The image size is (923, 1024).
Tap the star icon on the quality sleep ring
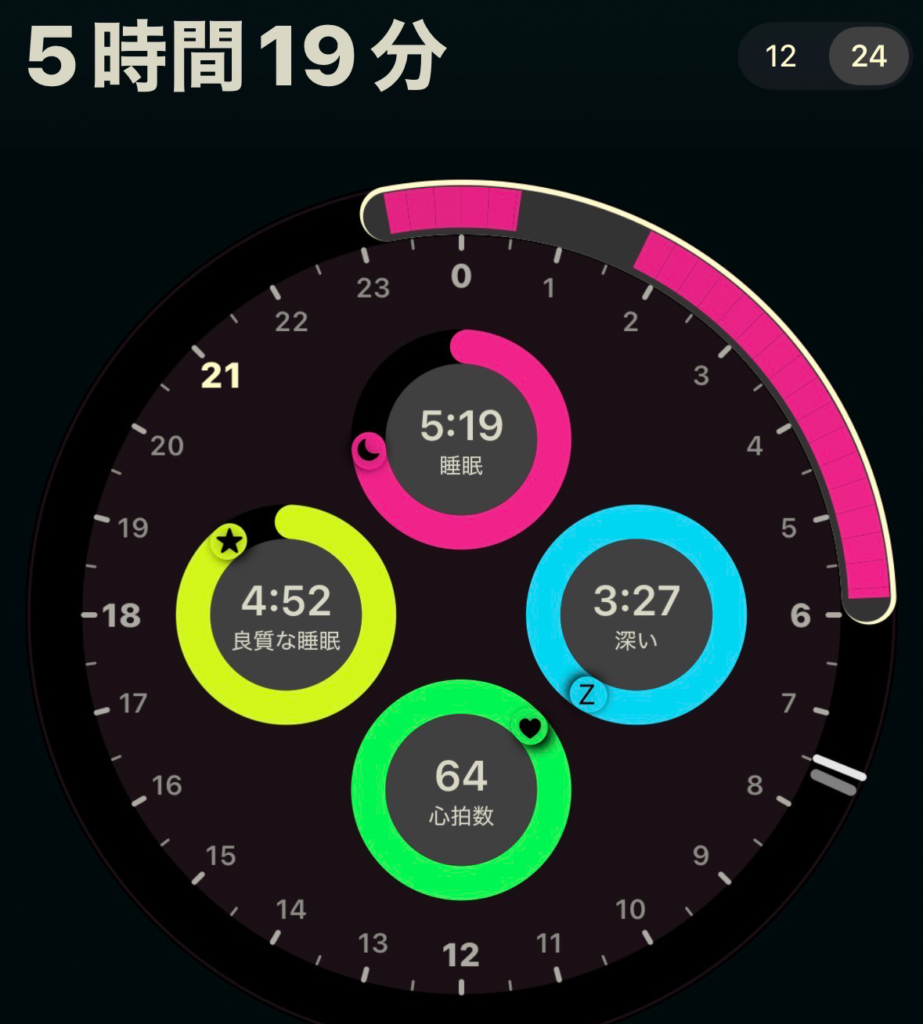tap(231, 542)
